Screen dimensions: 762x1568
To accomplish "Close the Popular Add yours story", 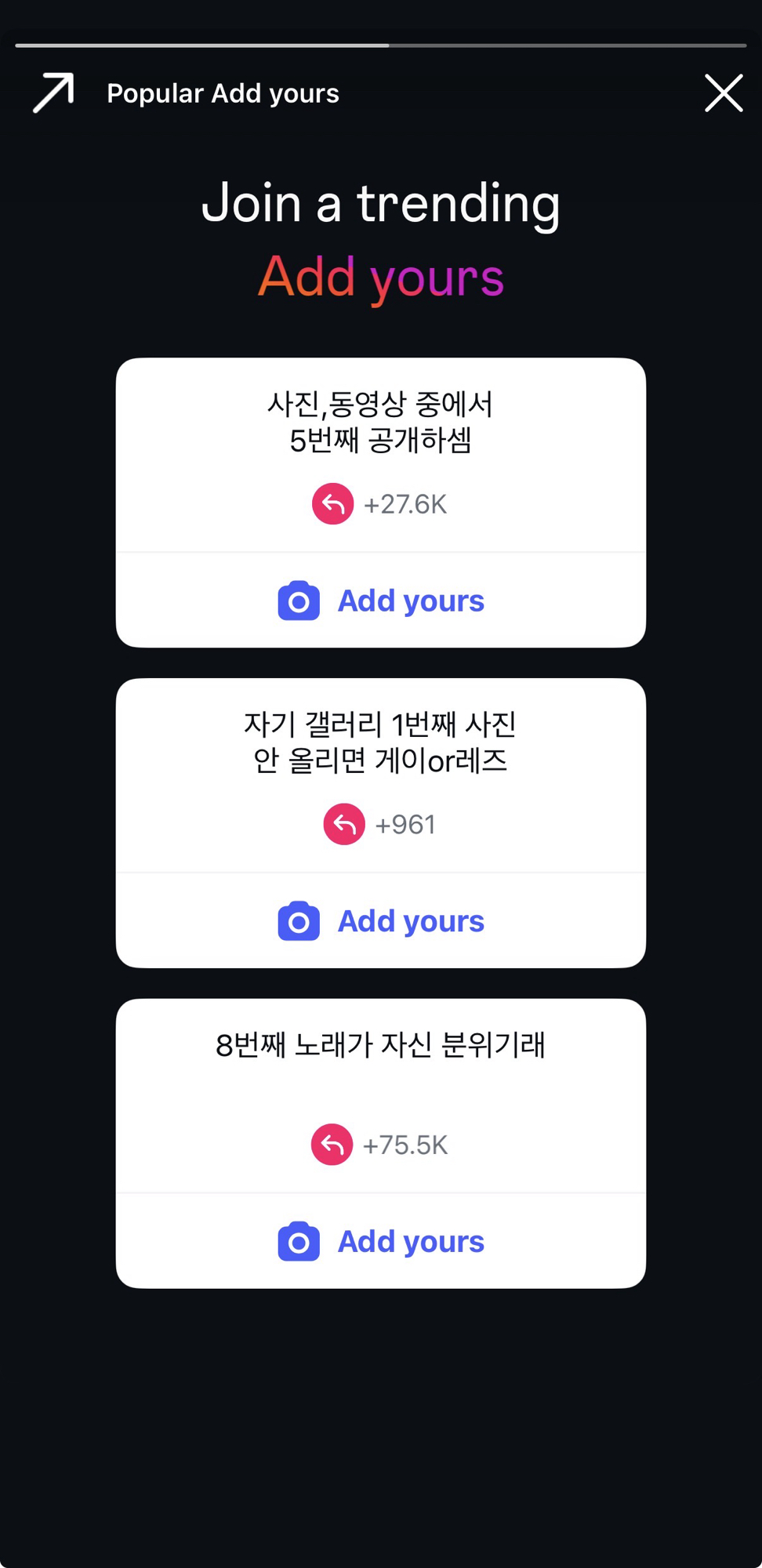I will point(723,93).
